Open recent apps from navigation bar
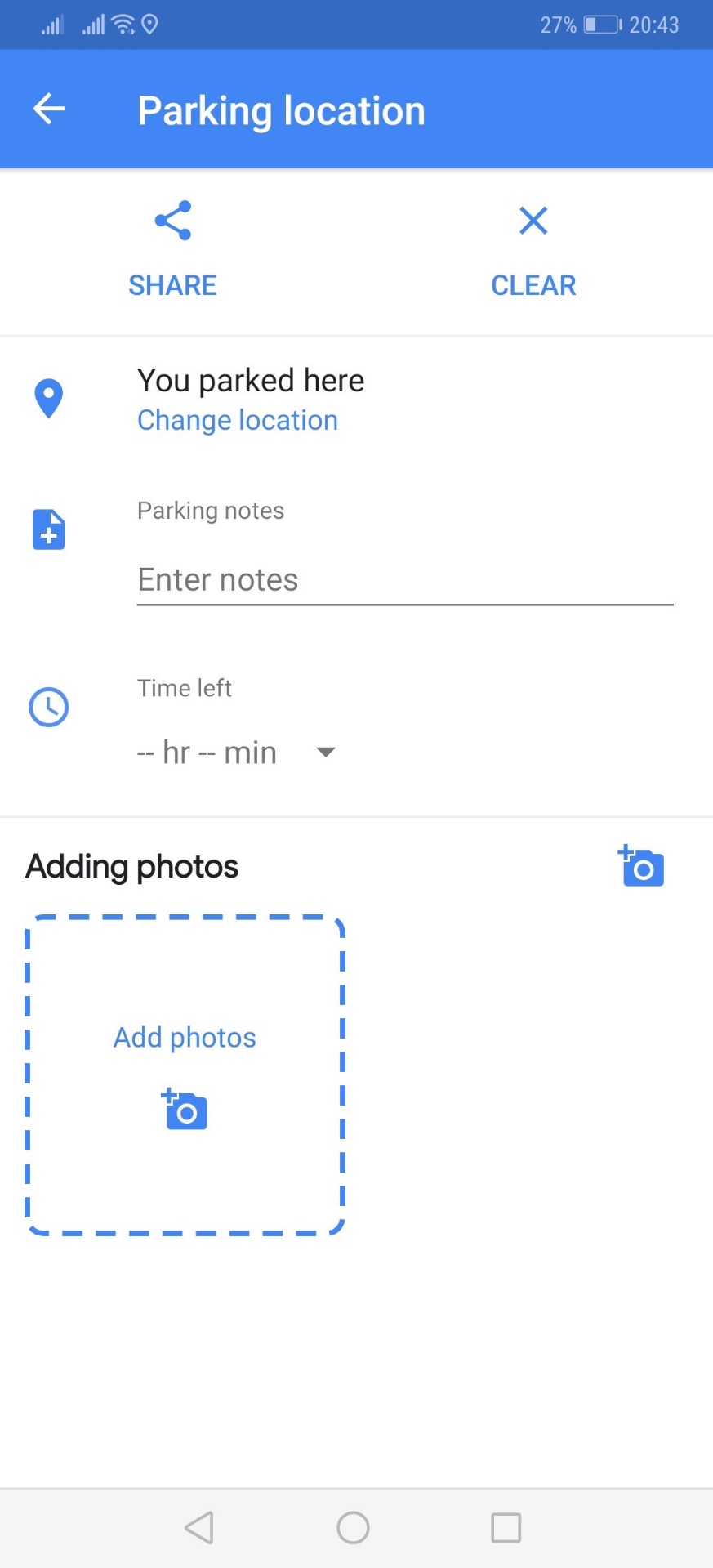Viewport: 713px width, 1568px height. click(x=506, y=1527)
